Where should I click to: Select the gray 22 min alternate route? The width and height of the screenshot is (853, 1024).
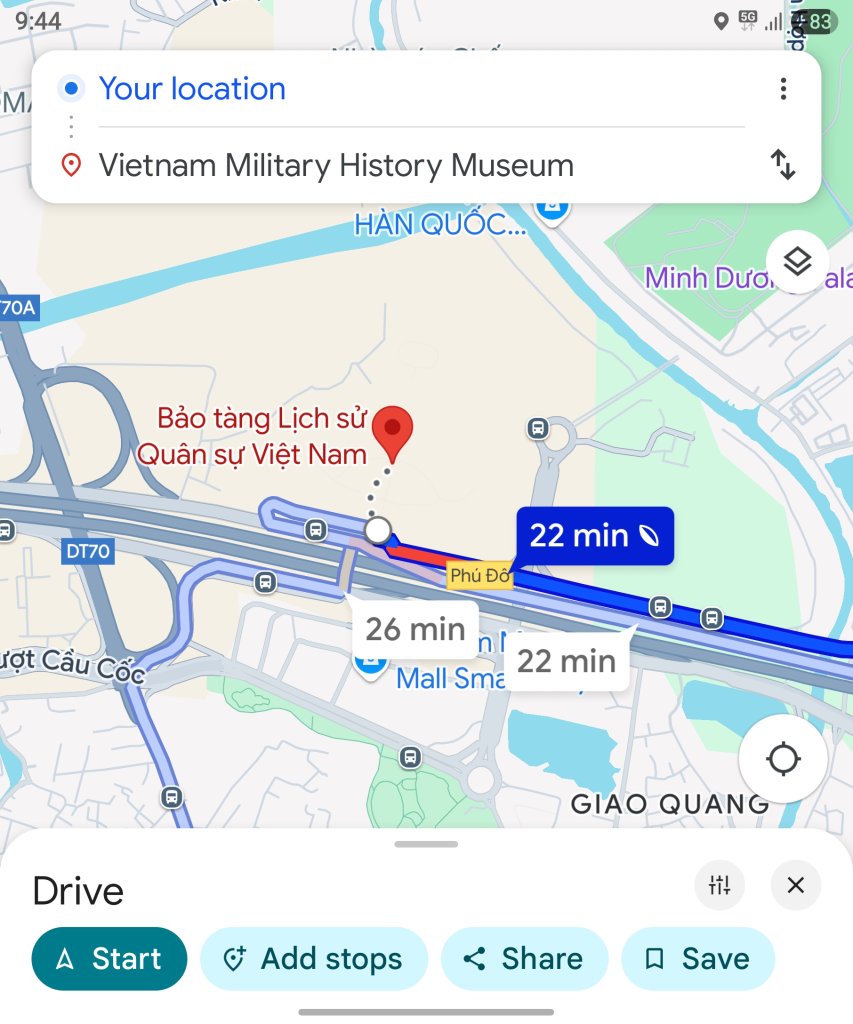click(566, 661)
